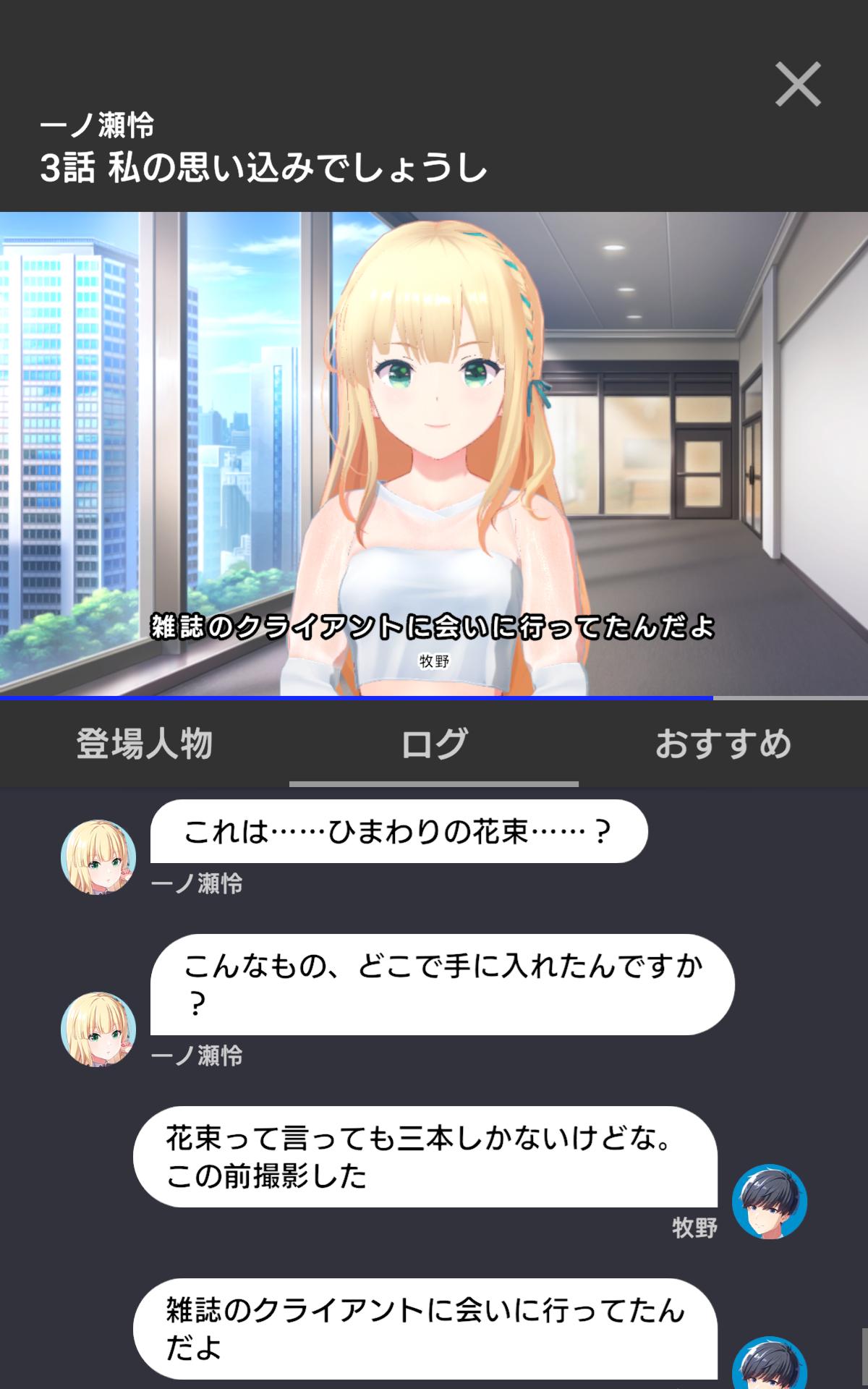
Task: Open the おすすめ tab
Action: [x=723, y=744]
